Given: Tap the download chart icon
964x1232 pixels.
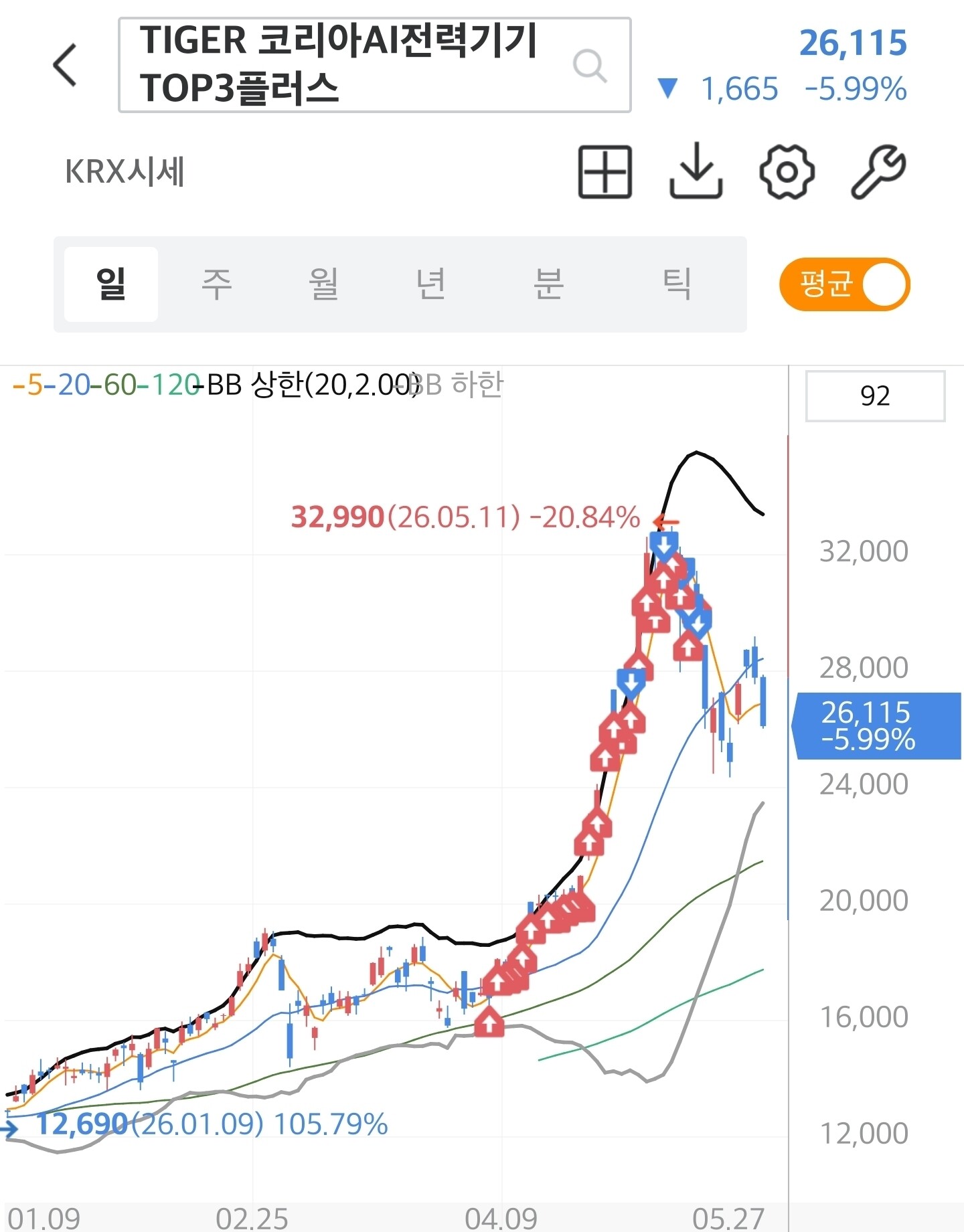Looking at the screenshot, I should tap(696, 171).
